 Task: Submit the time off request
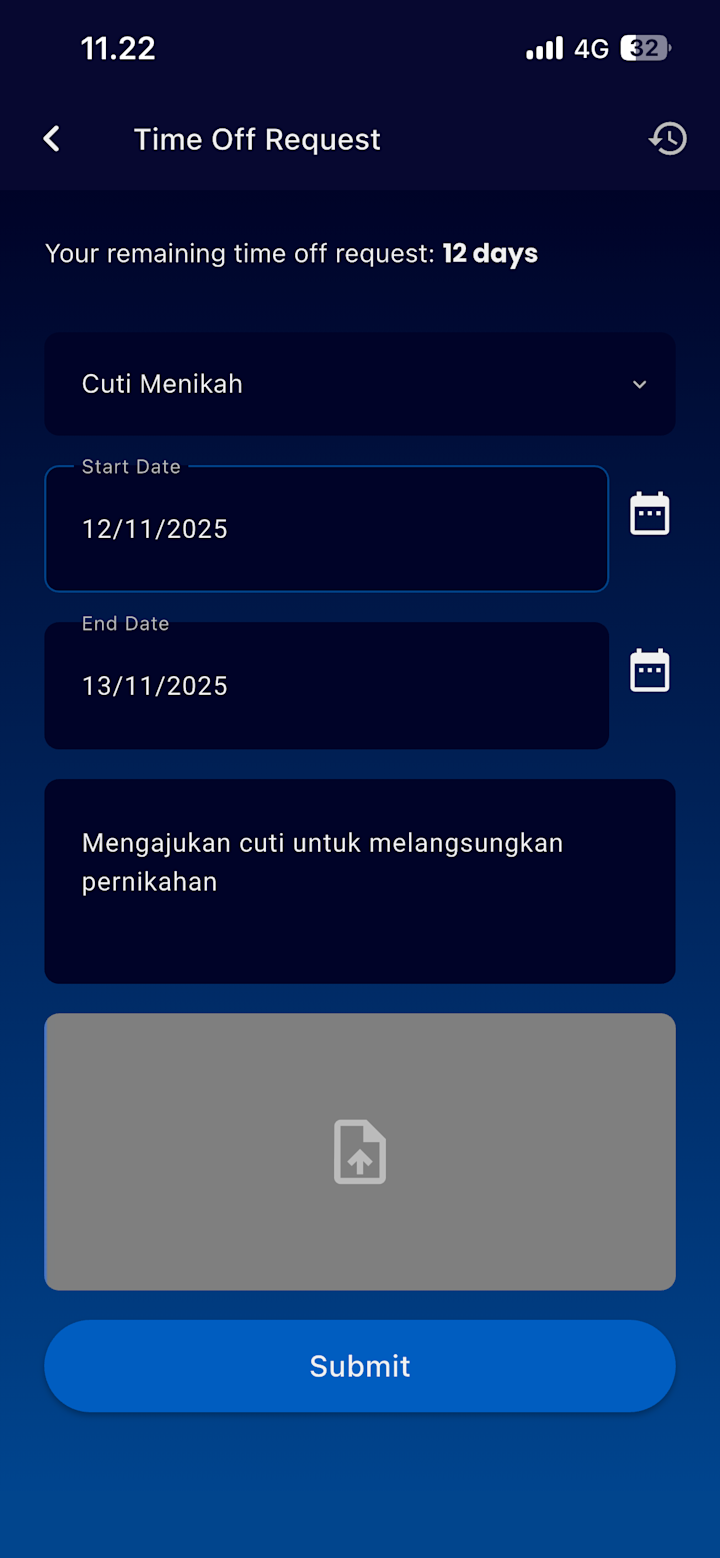(x=360, y=1366)
